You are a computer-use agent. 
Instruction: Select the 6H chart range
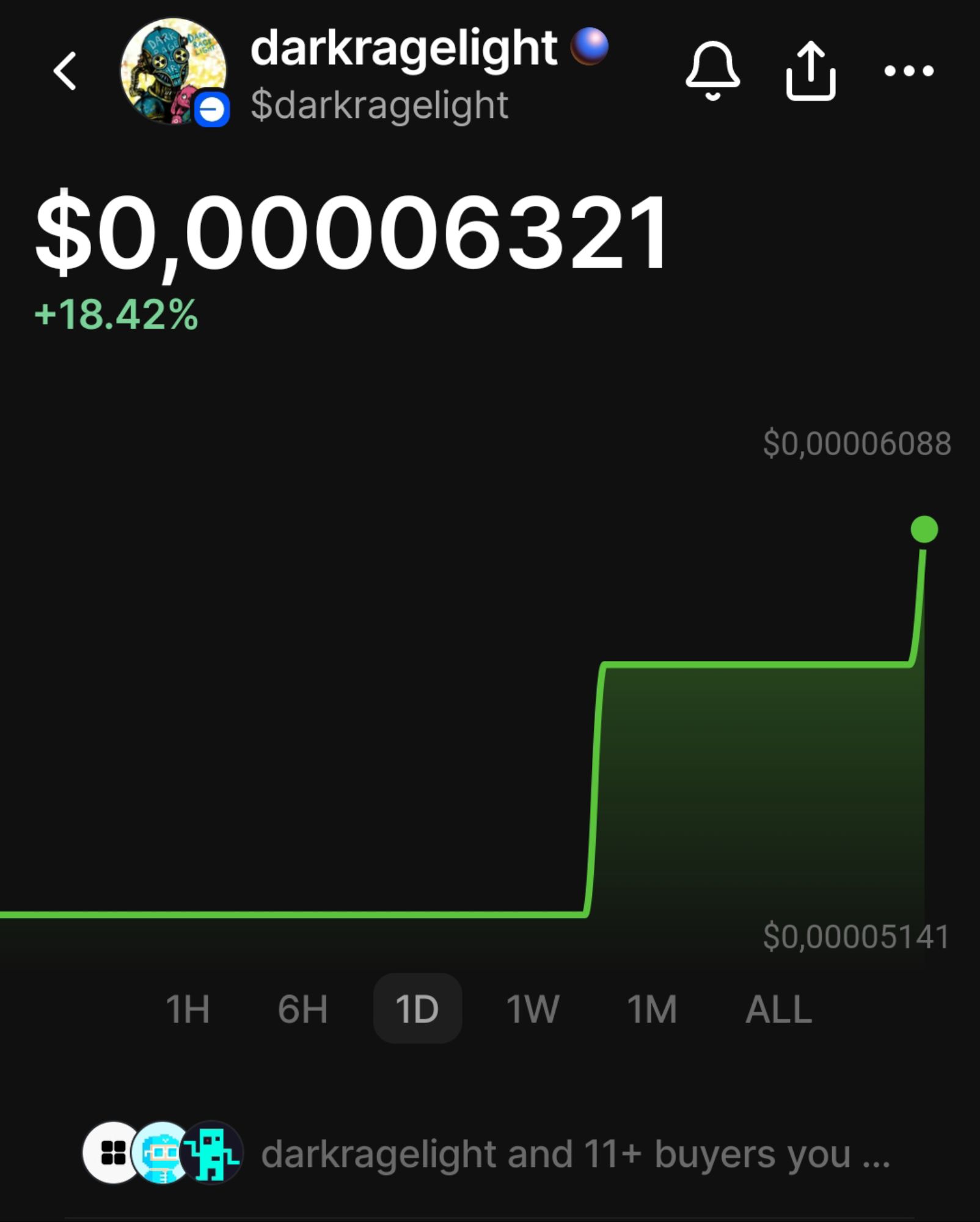click(302, 1009)
